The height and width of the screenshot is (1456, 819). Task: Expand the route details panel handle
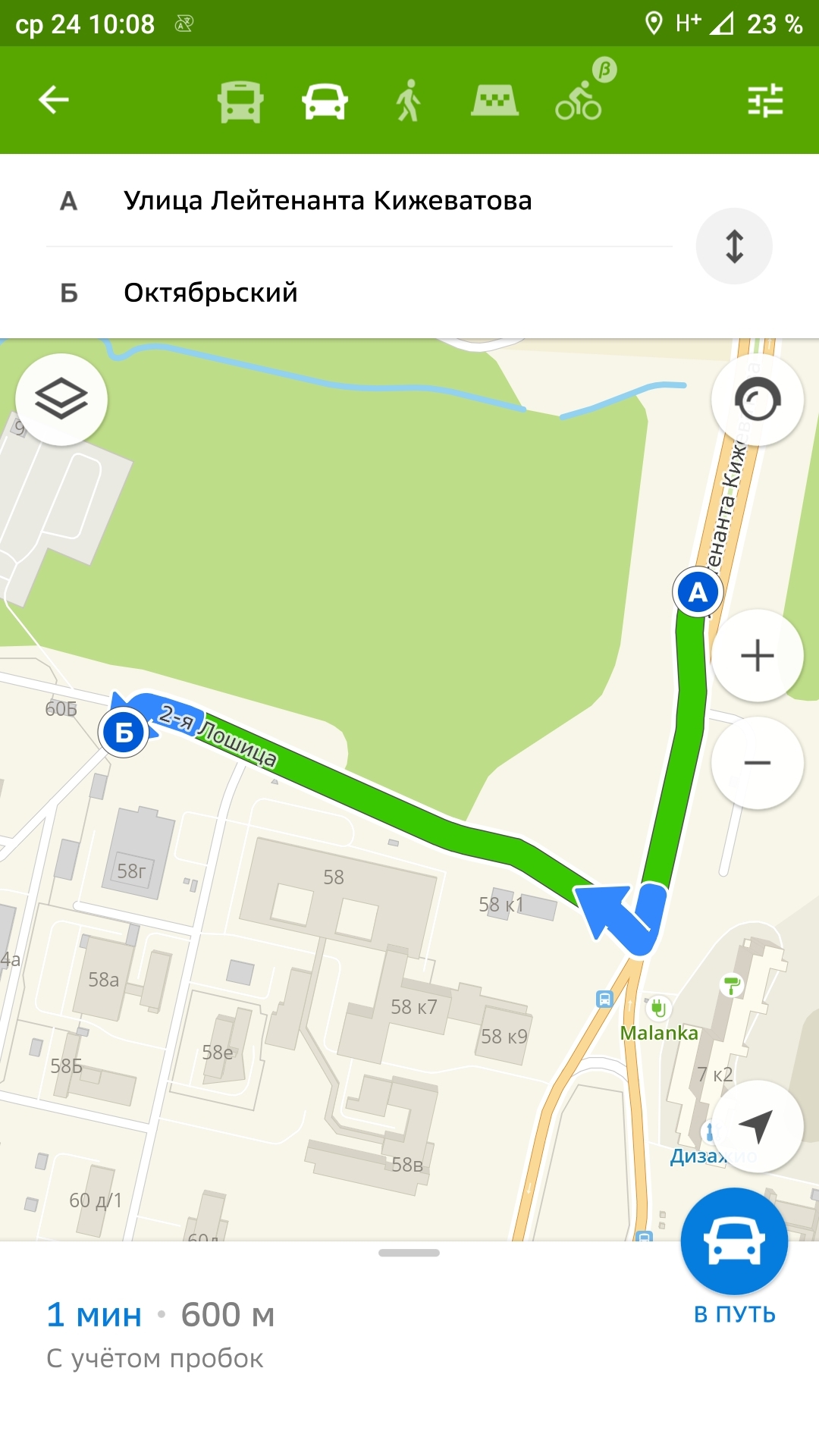pyautogui.click(x=409, y=1253)
